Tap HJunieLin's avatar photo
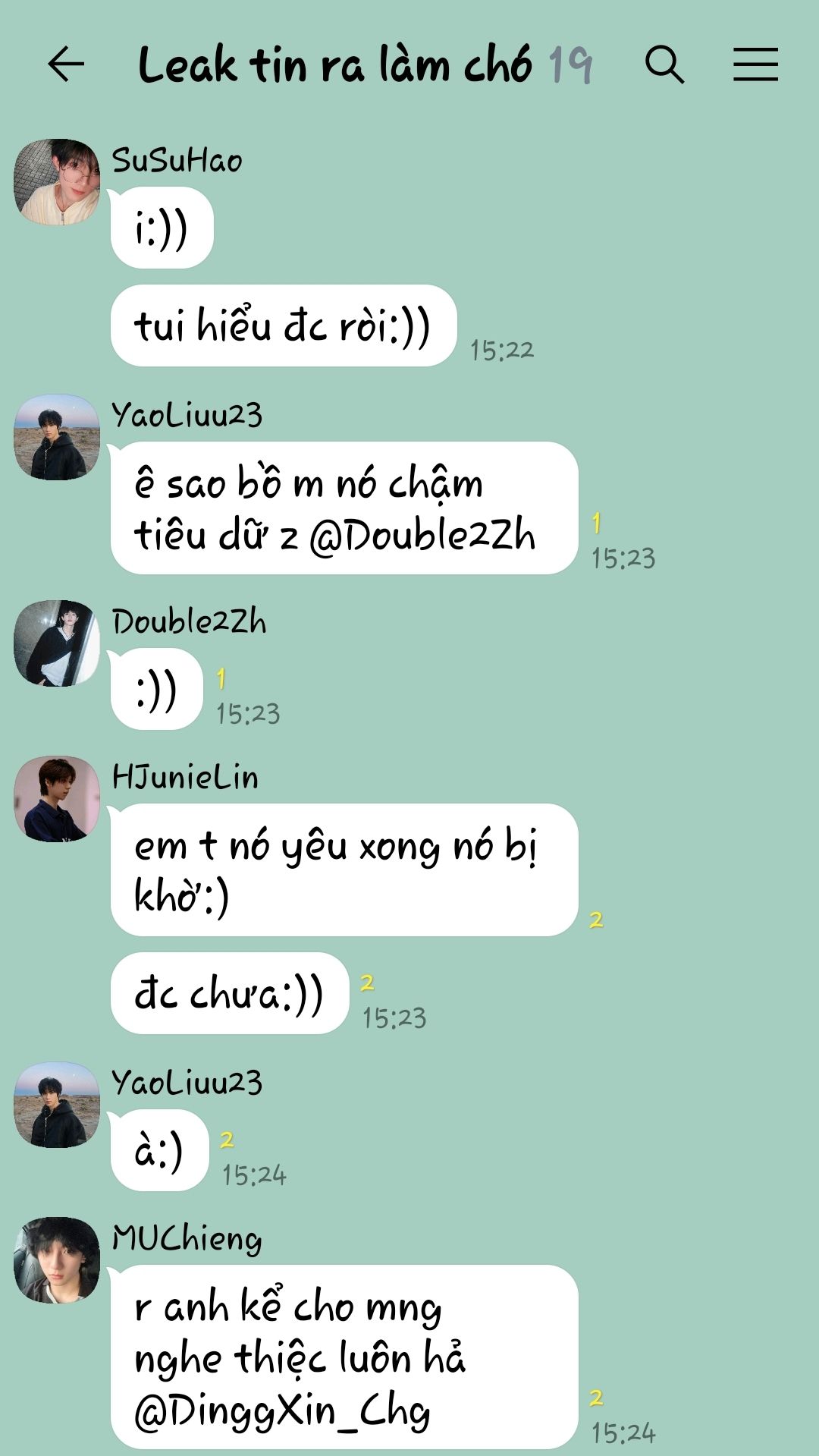Screen dimensions: 819x1456 pyautogui.click(x=57, y=799)
